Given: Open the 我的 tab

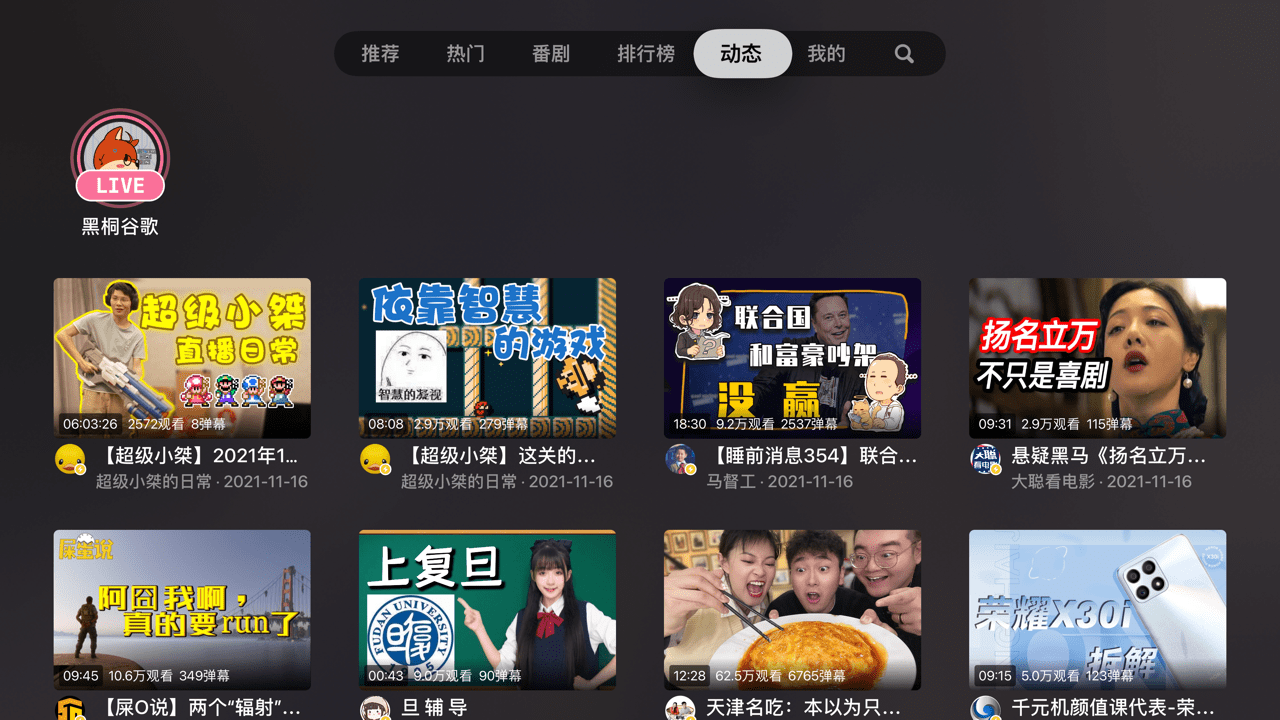Looking at the screenshot, I should coord(826,54).
